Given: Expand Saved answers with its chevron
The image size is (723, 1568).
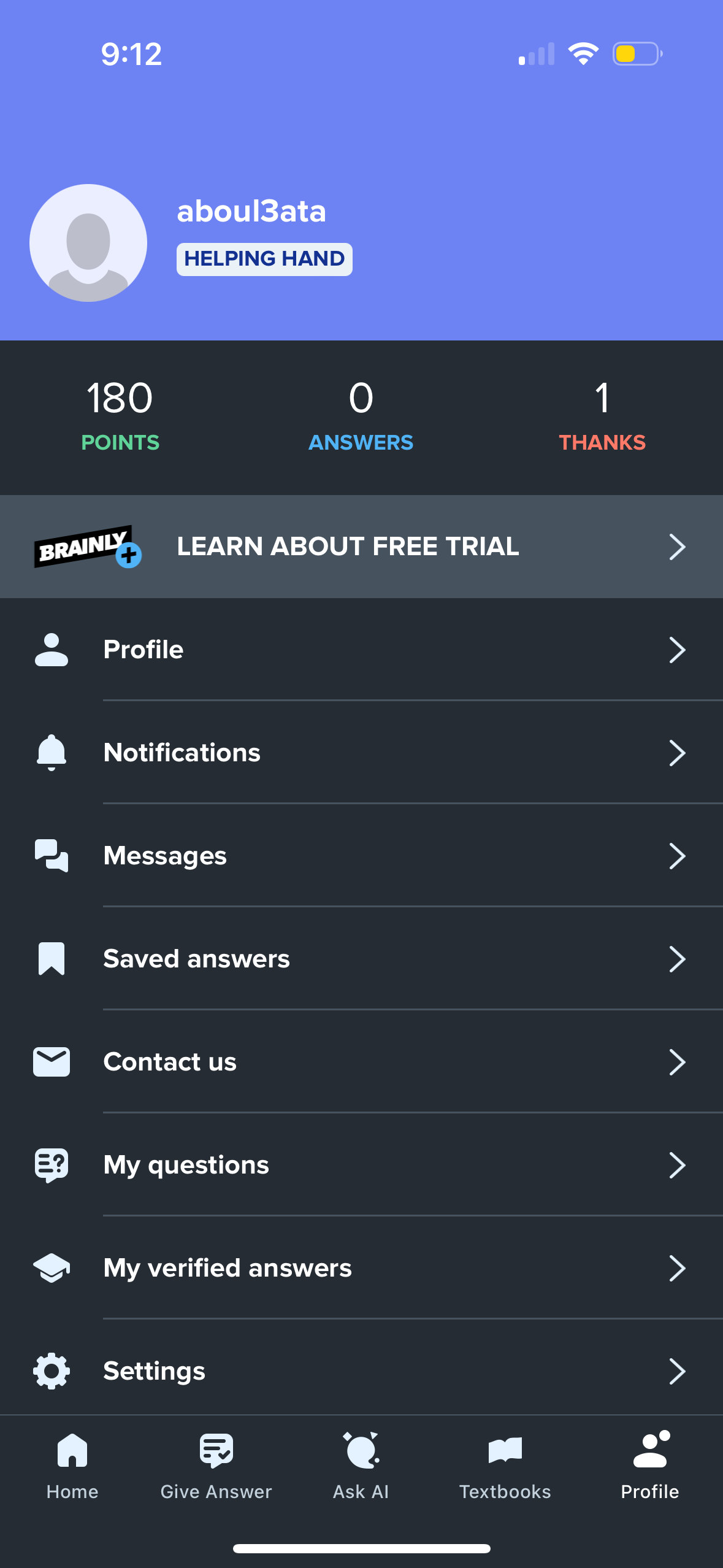Looking at the screenshot, I should [x=676, y=959].
